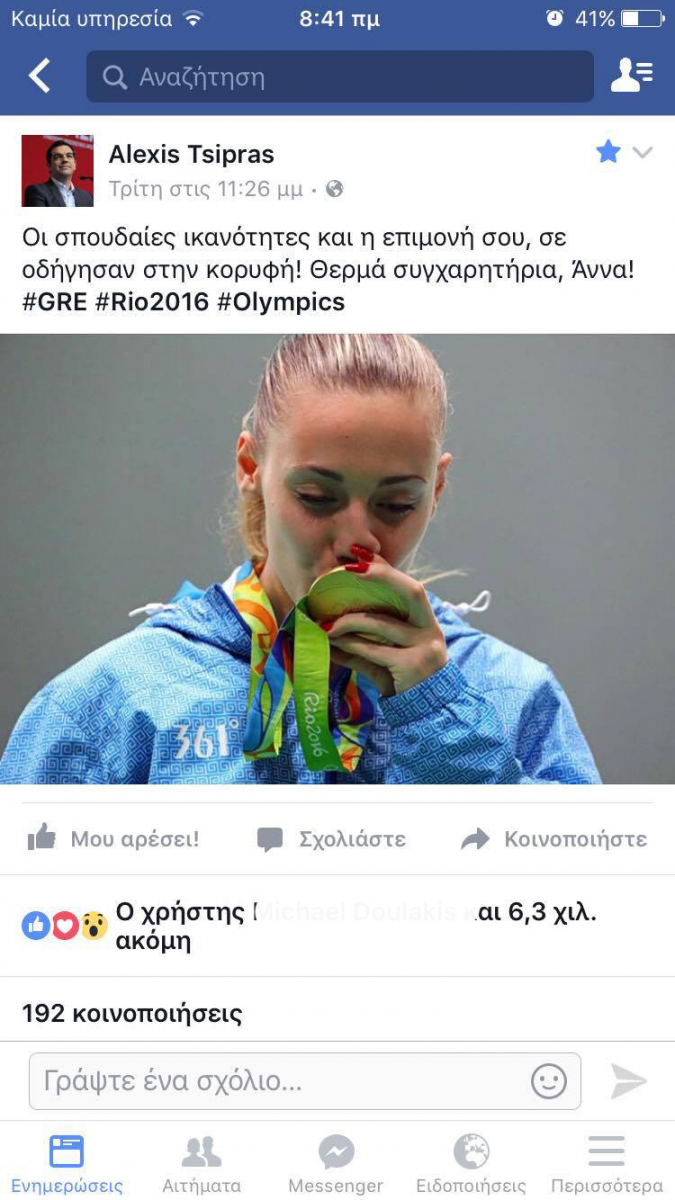Switch to the Αιτήματα tab
Image resolution: width=675 pixels, height=1200 pixels.
(x=202, y=1165)
